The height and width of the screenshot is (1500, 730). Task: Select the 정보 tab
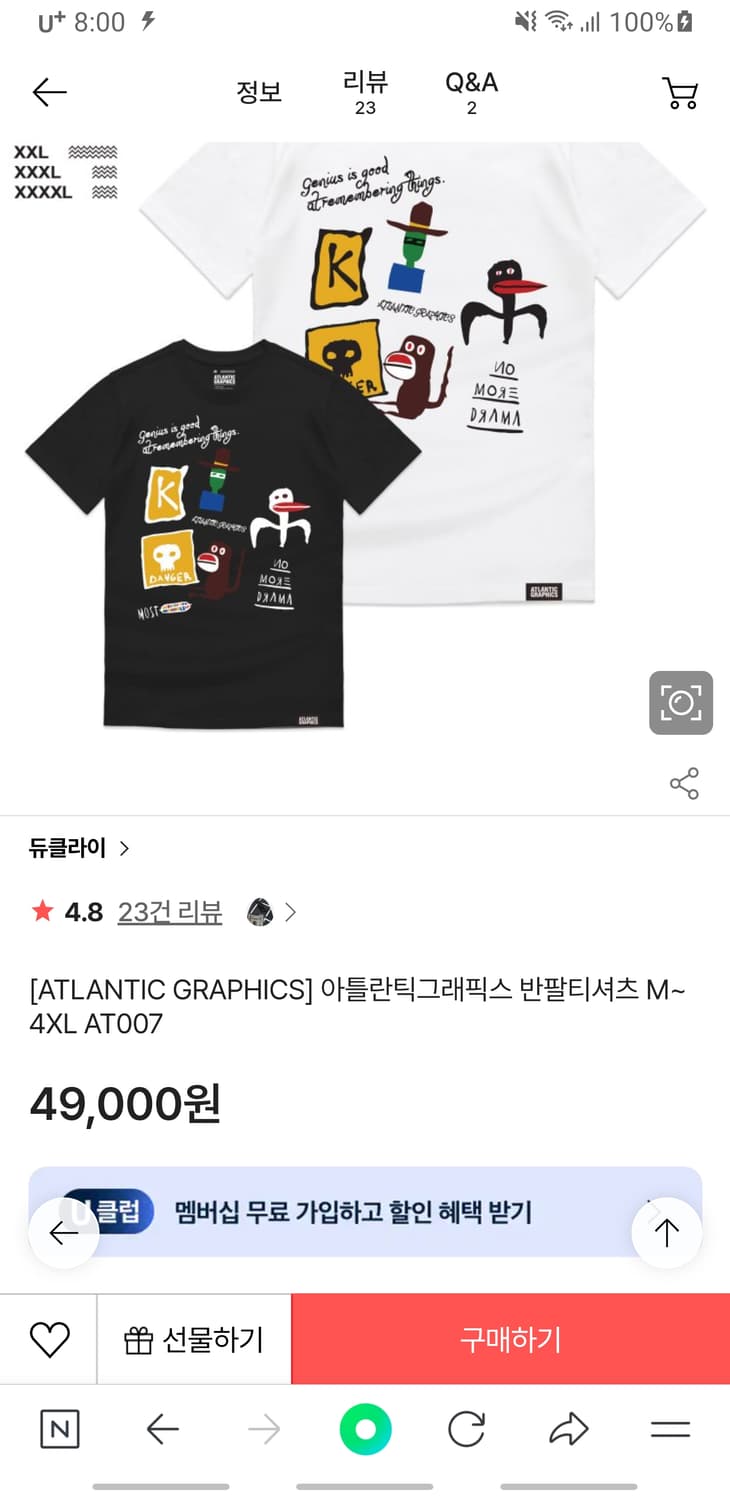click(260, 92)
